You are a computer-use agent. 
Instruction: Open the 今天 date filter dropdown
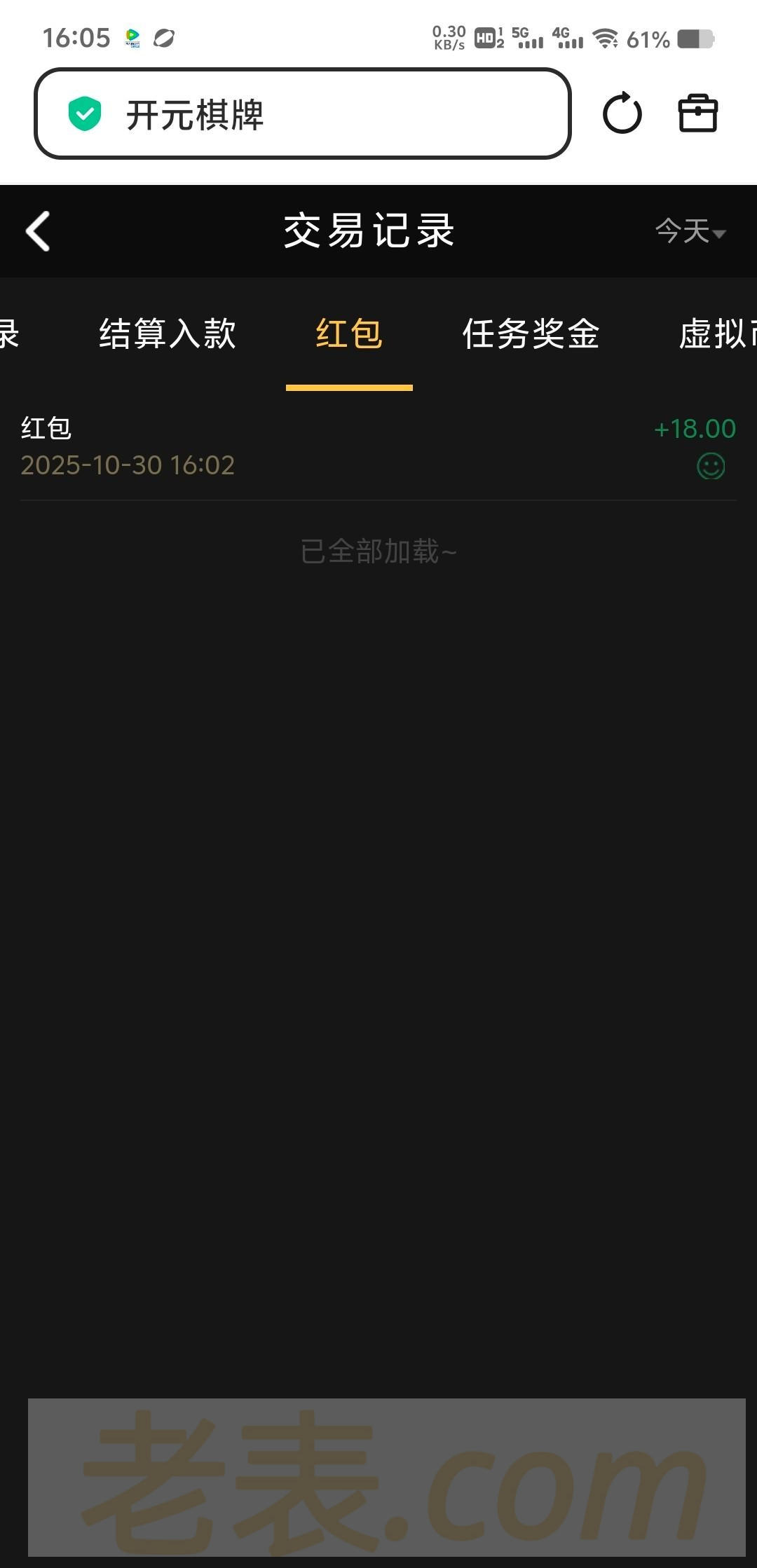pos(690,231)
